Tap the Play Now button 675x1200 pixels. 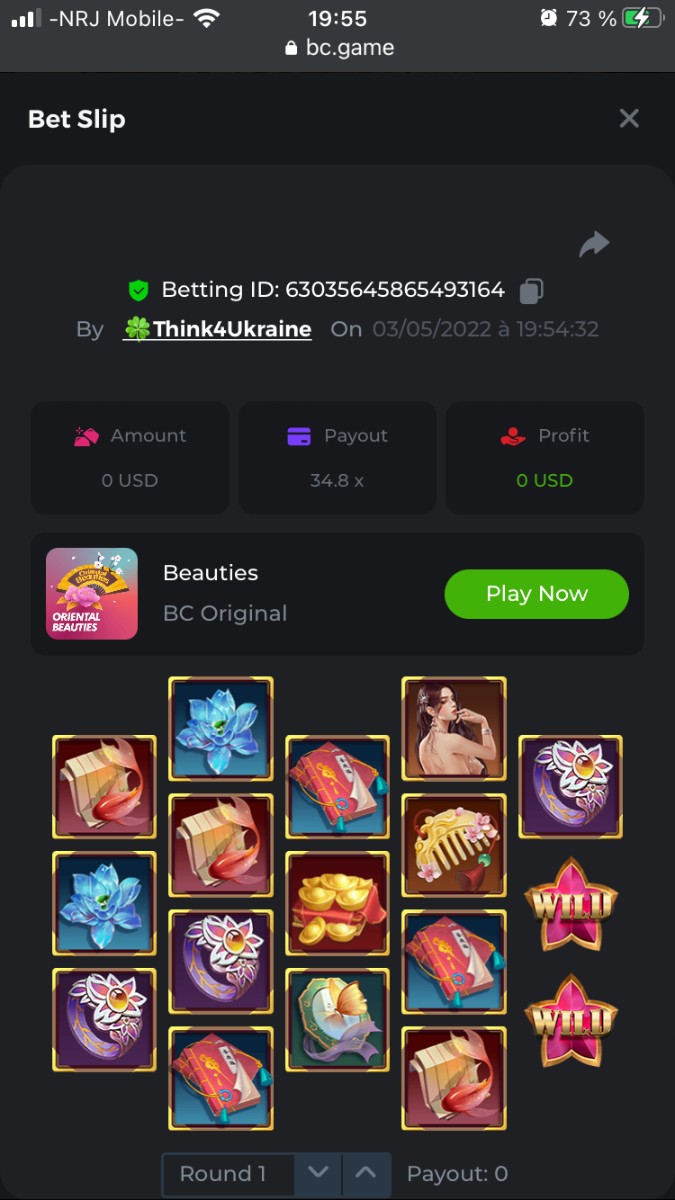536,594
